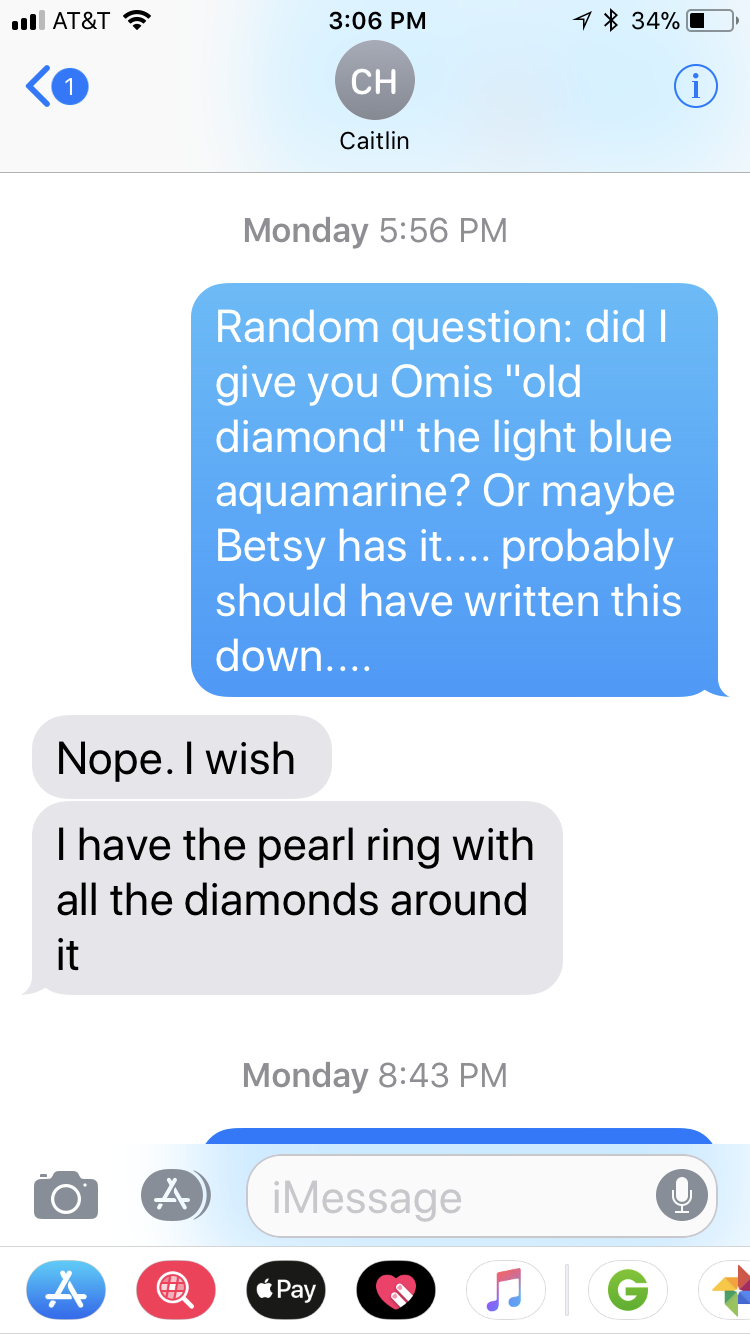Image resolution: width=750 pixels, height=1334 pixels.
Task: Open the Music iMessage app
Action: [505, 1289]
